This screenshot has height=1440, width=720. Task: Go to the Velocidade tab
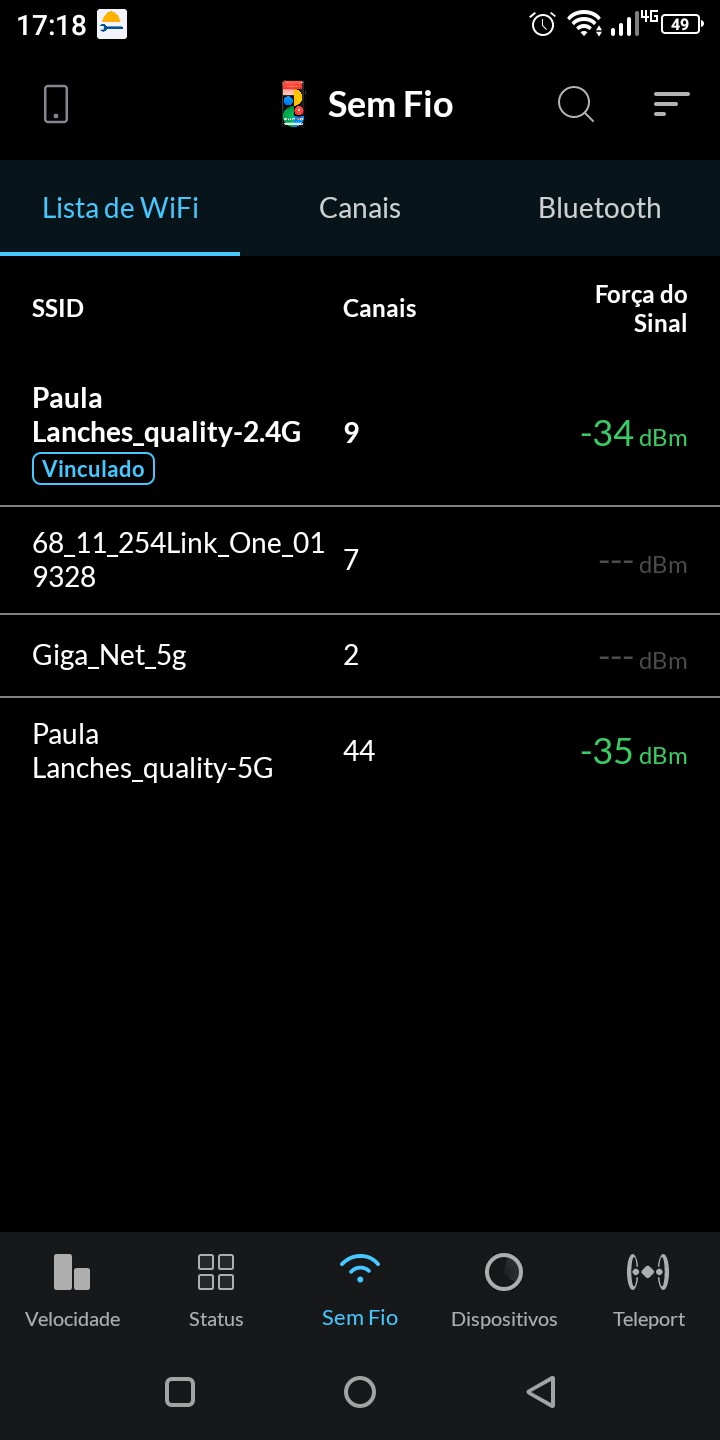click(72, 1290)
